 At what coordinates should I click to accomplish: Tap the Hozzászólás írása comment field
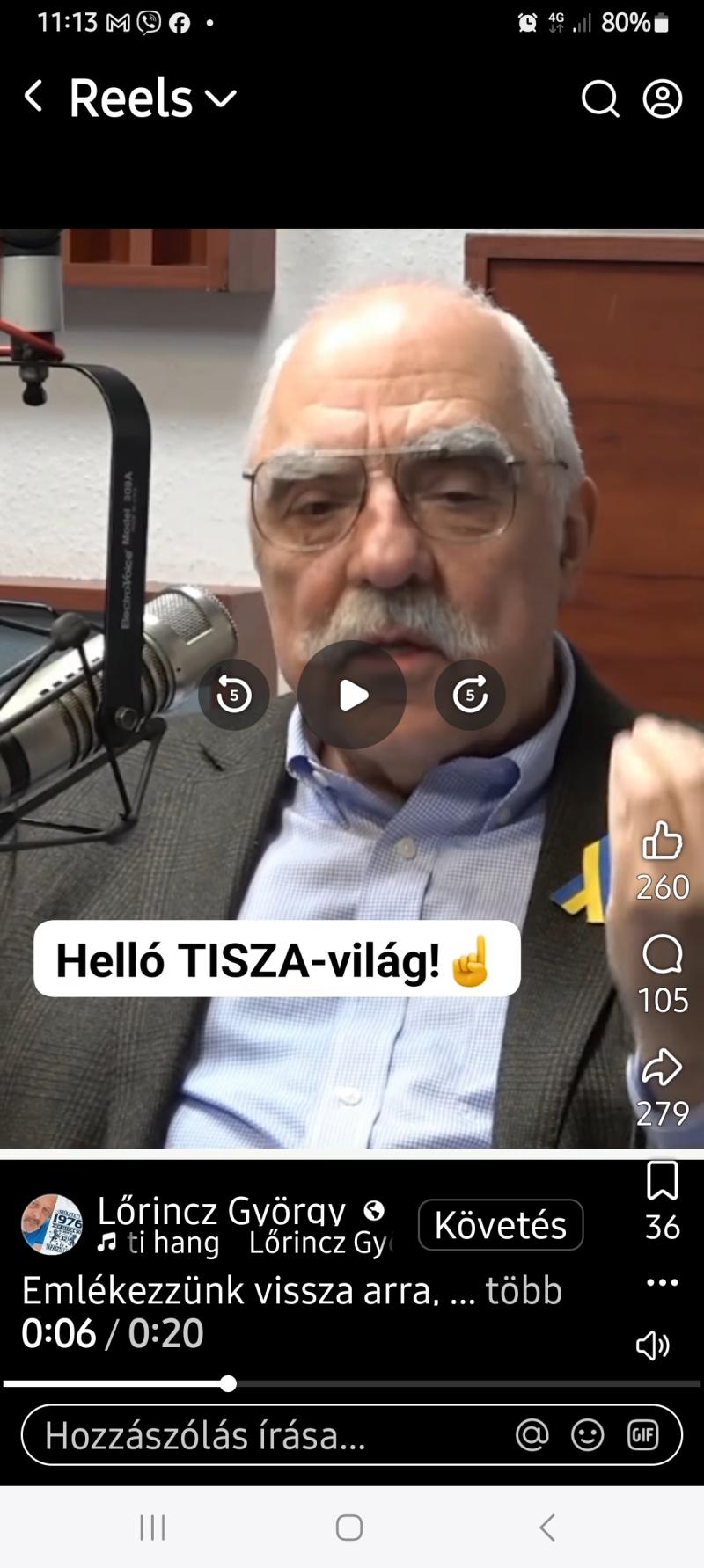(x=264, y=1435)
